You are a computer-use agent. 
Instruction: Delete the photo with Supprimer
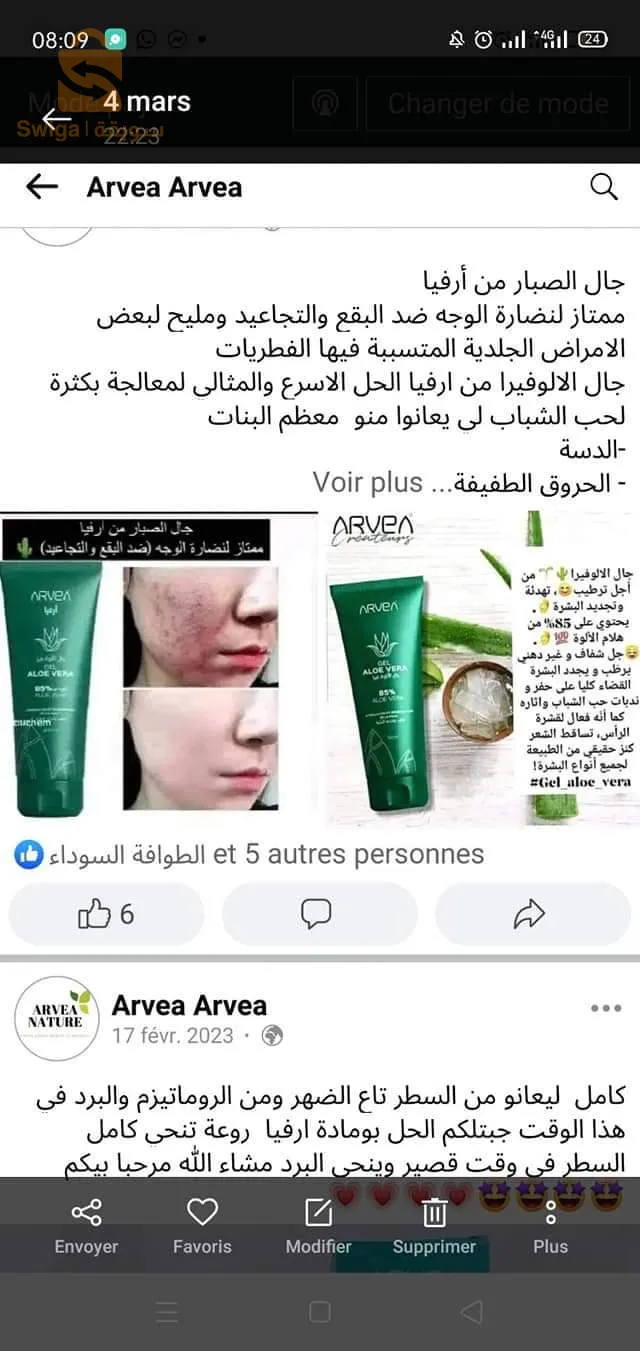point(434,1226)
